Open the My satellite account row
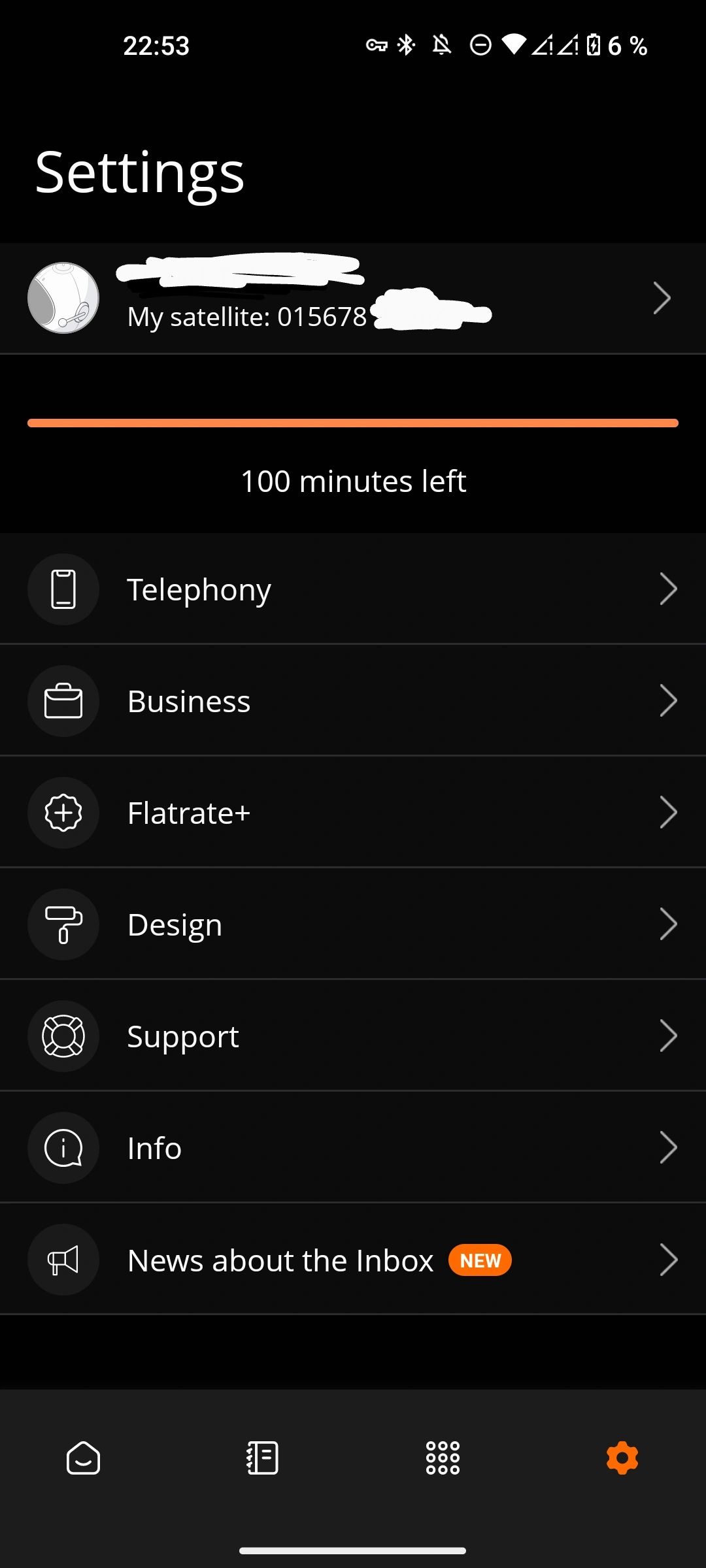Image resolution: width=706 pixels, height=1568 pixels. (x=353, y=299)
